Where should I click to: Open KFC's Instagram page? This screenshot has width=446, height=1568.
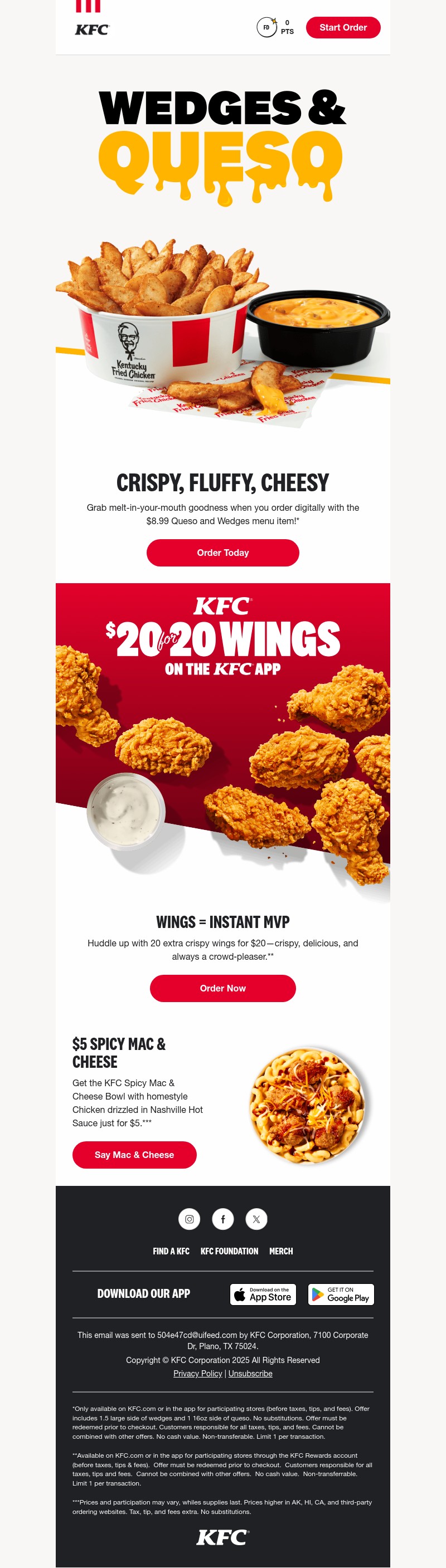[189, 1219]
